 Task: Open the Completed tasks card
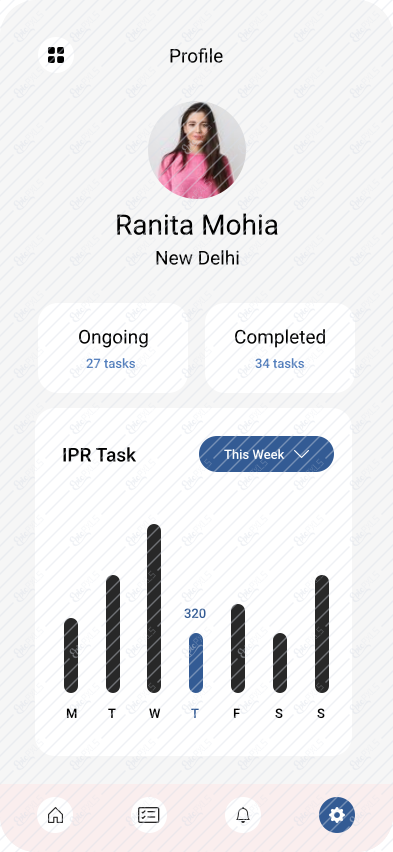(x=280, y=348)
